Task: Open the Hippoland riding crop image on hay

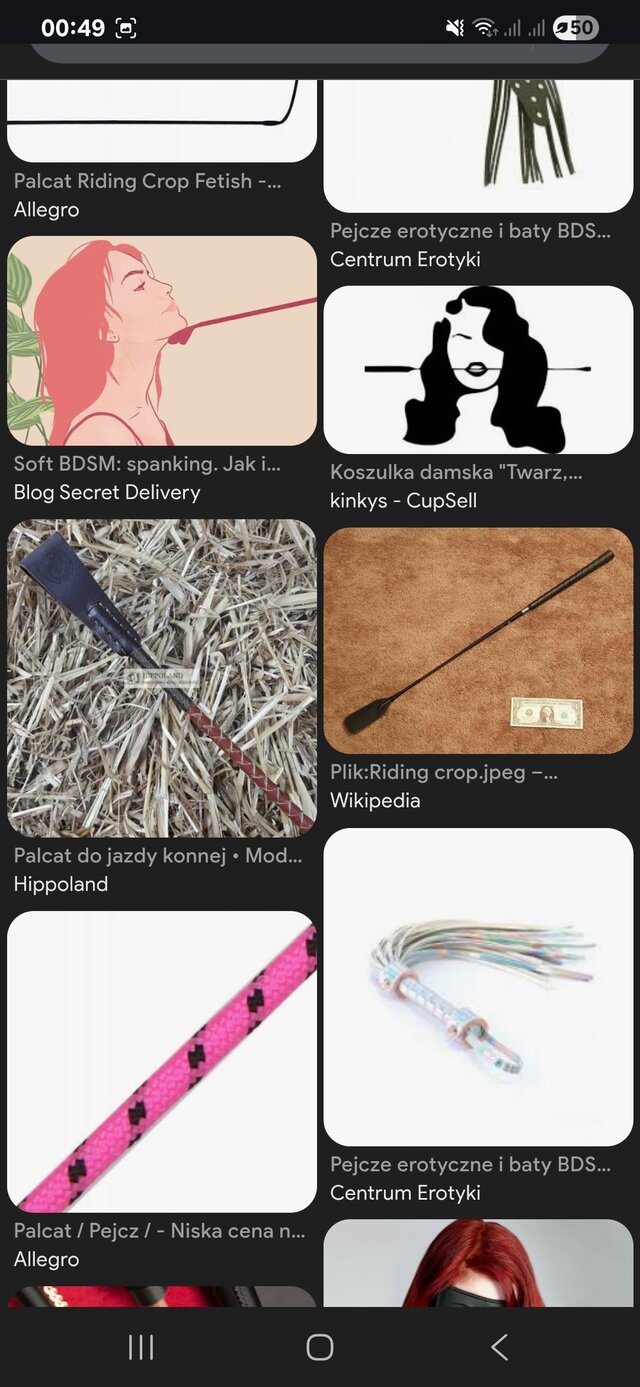Action: point(161,677)
